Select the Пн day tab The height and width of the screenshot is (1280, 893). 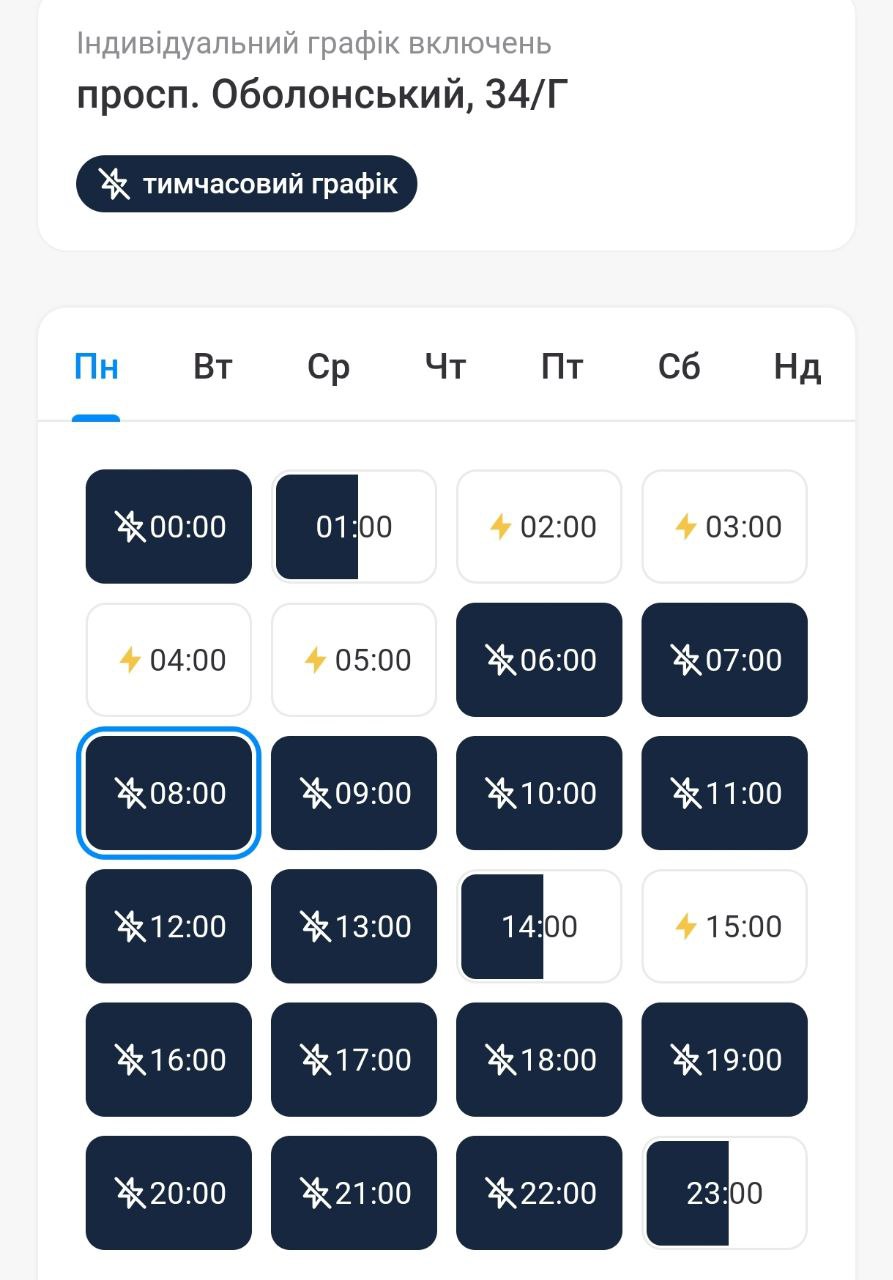[x=96, y=367]
